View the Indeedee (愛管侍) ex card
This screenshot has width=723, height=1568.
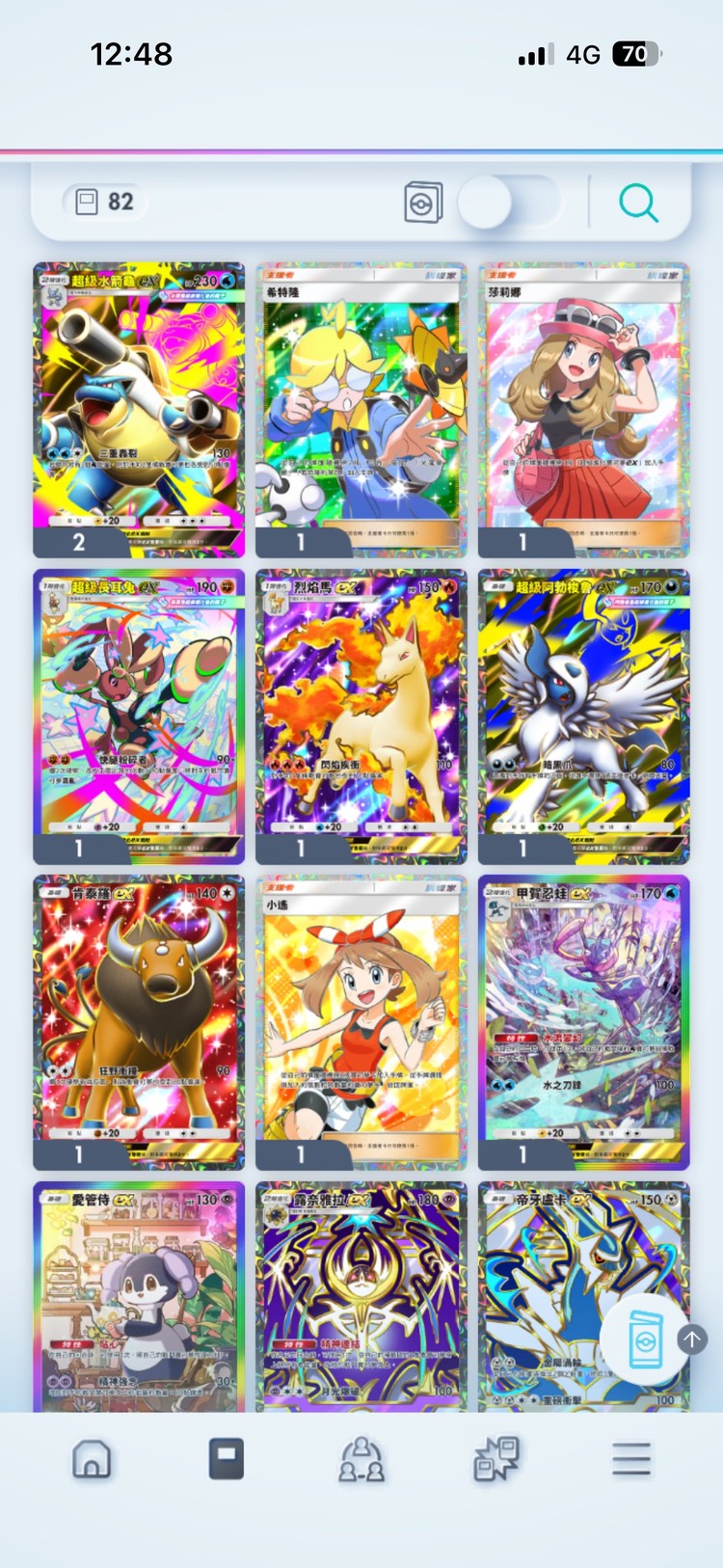139,1297
